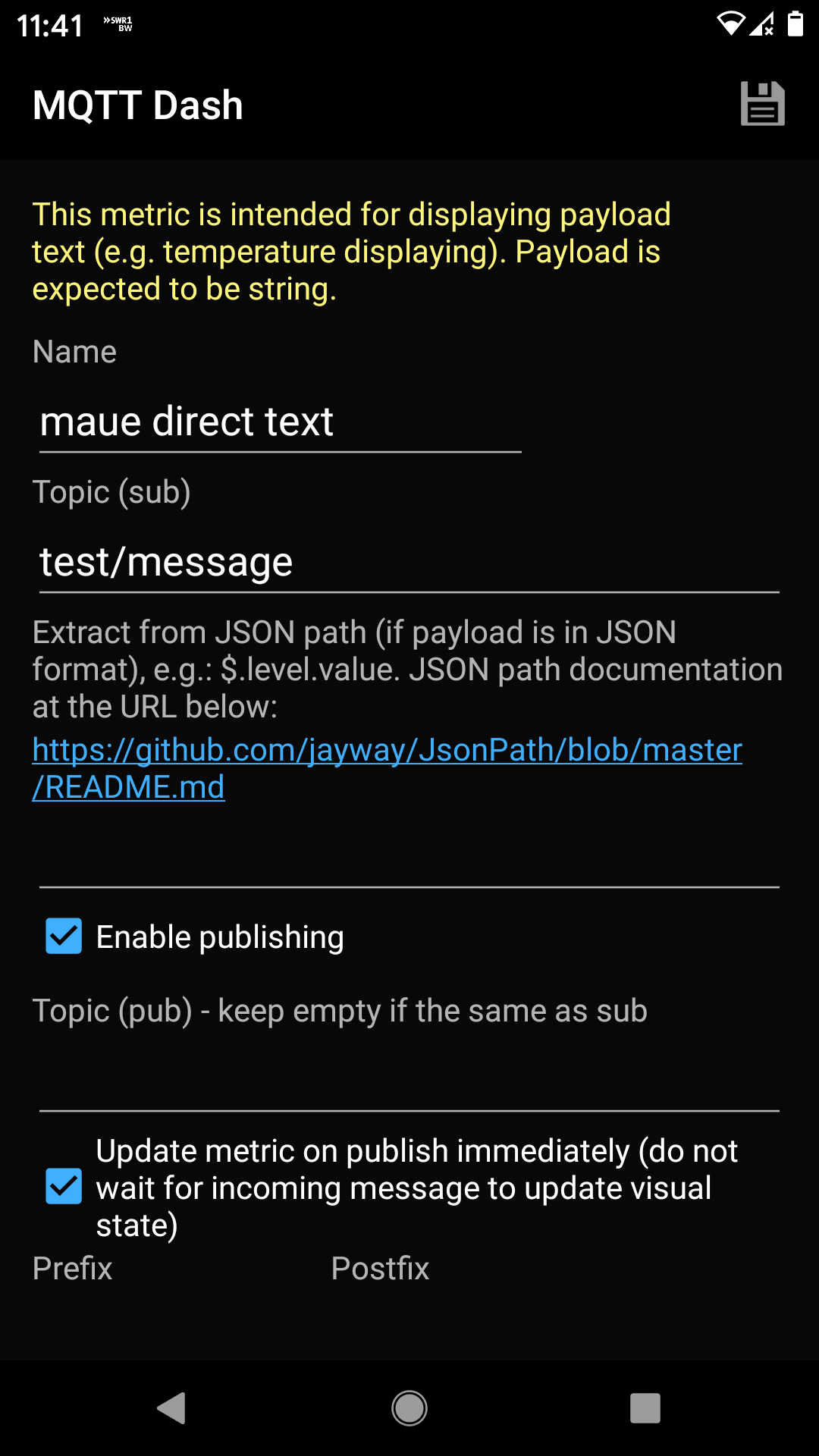Uncheck the Enable publishing checkbox
The width and height of the screenshot is (819, 1456).
[x=64, y=937]
